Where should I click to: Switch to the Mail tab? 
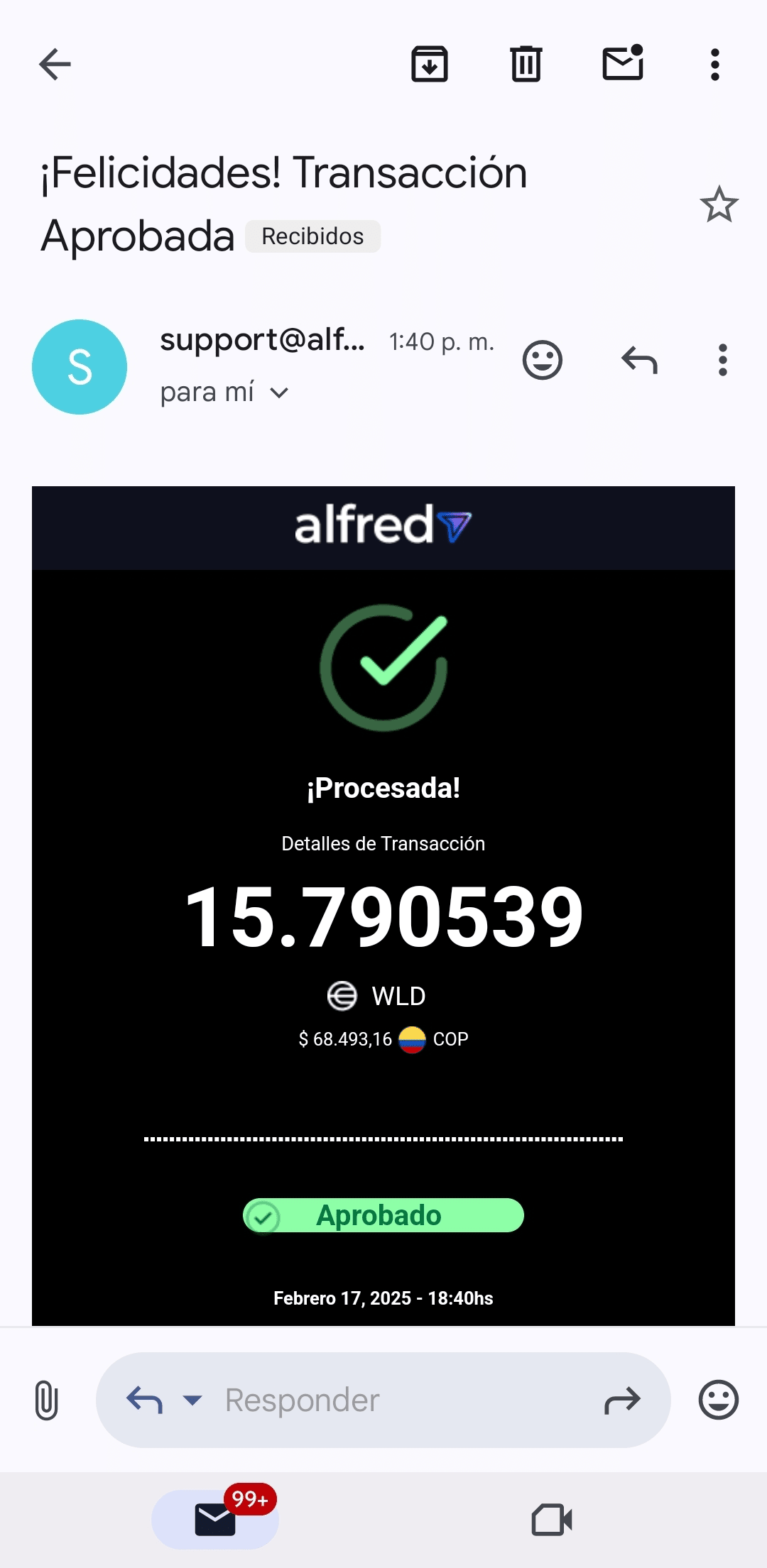click(215, 1520)
